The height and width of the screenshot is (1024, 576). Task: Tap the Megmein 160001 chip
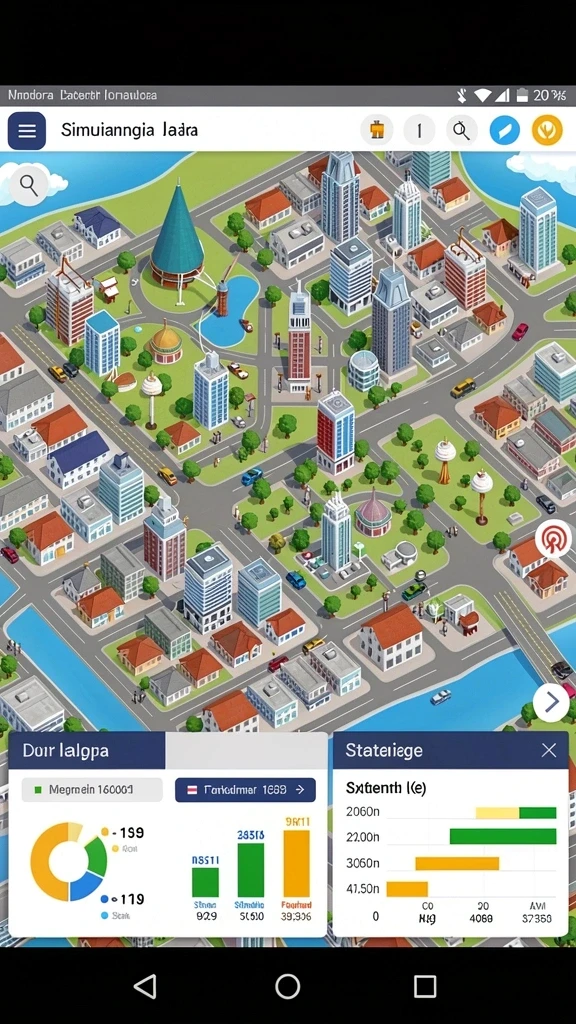tap(92, 790)
